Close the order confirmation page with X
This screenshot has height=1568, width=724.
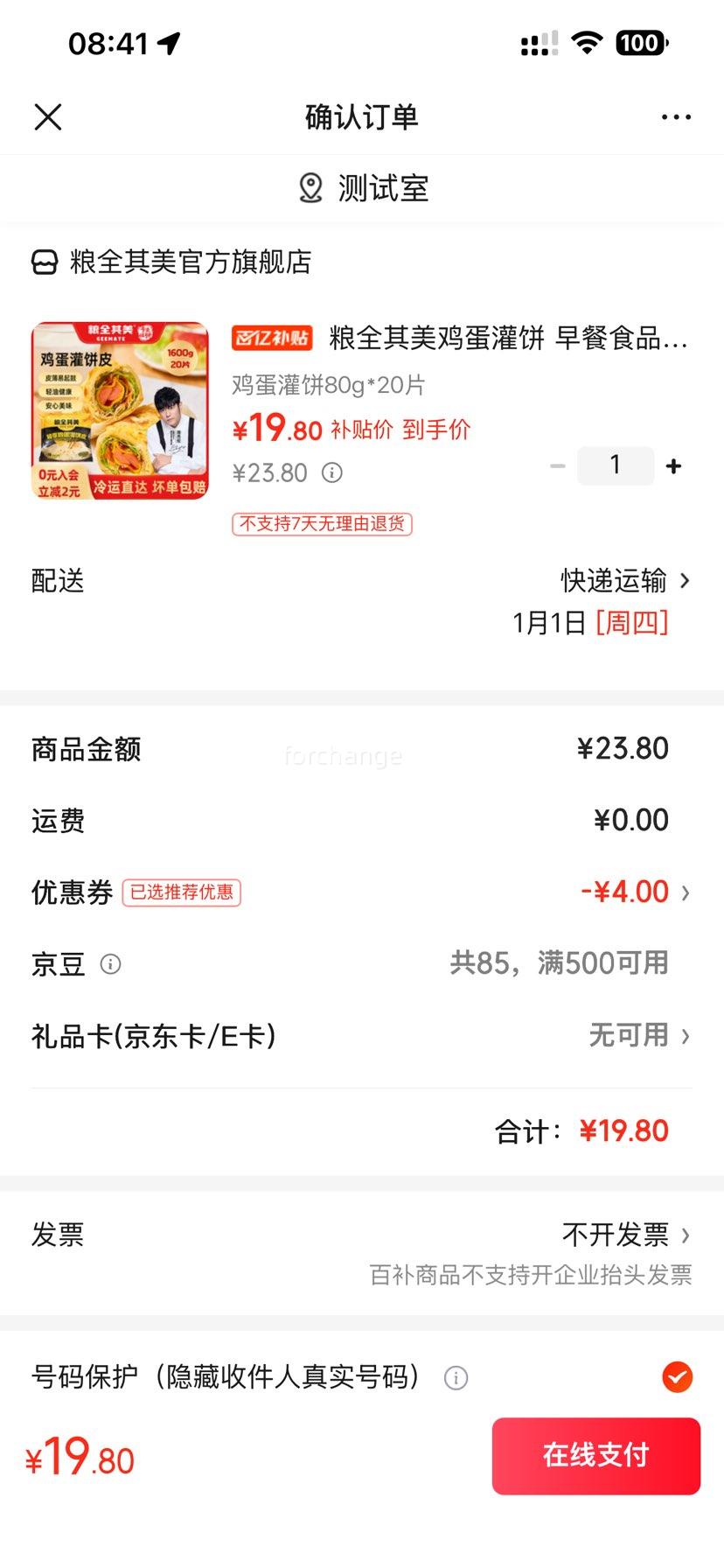tap(48, 116)
